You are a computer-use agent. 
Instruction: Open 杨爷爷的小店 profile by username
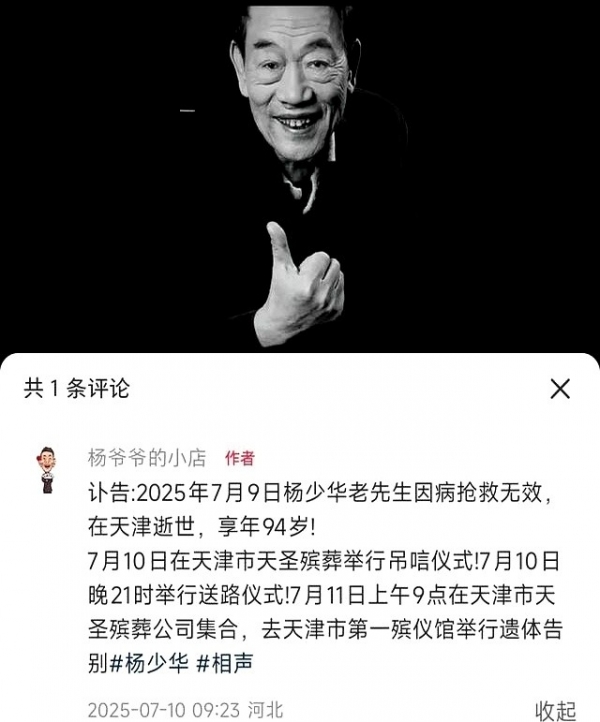(146, 458)
